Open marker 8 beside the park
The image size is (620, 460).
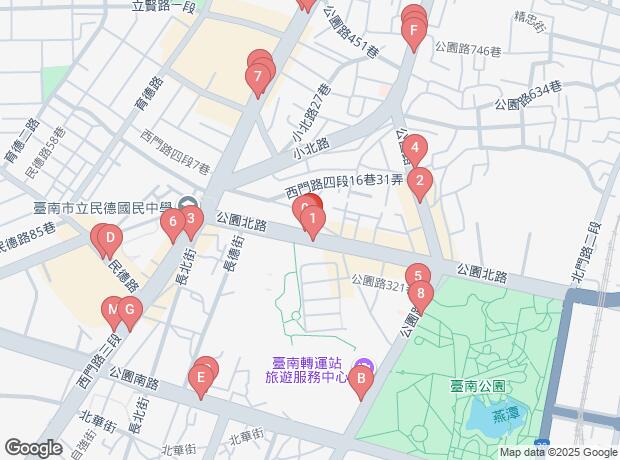point(421,294)
